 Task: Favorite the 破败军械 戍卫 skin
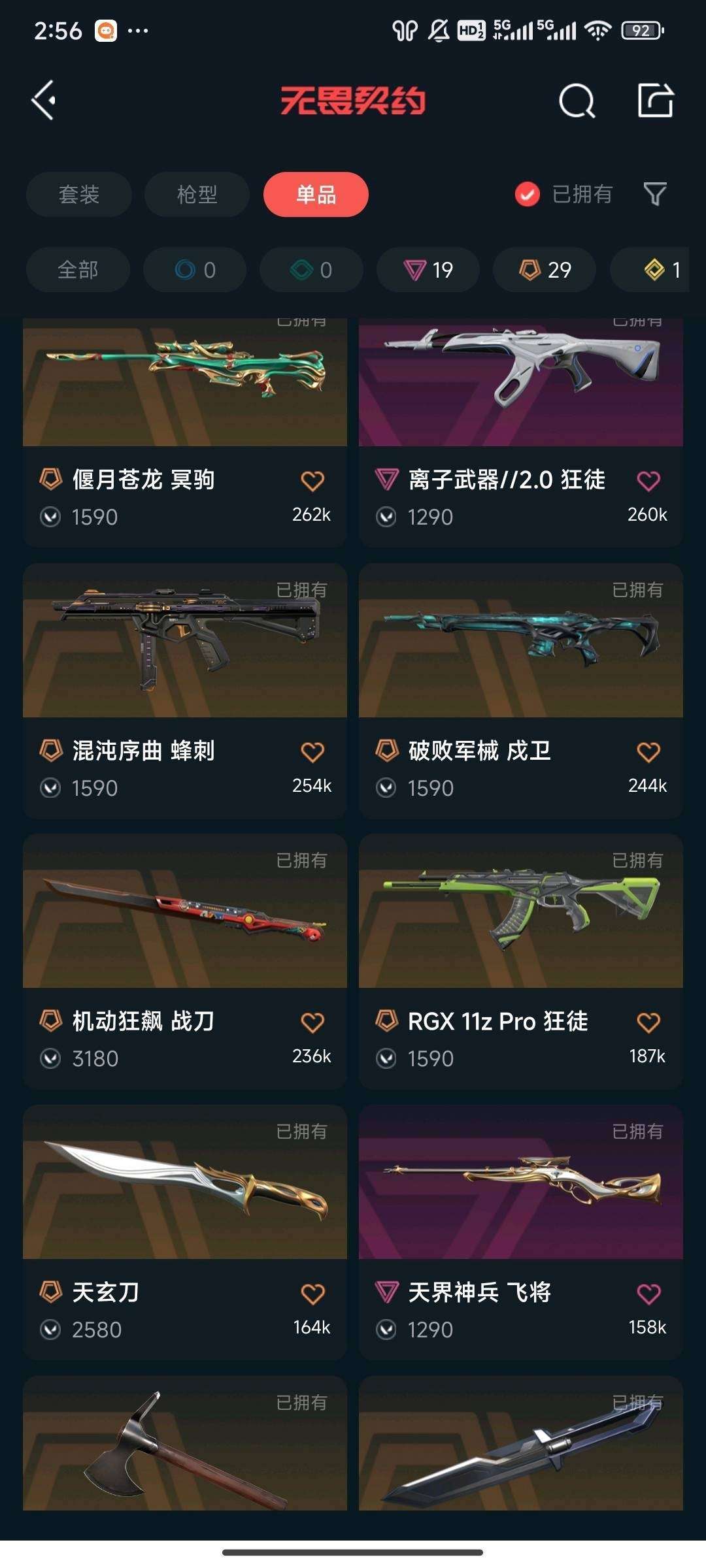[648, 752]
